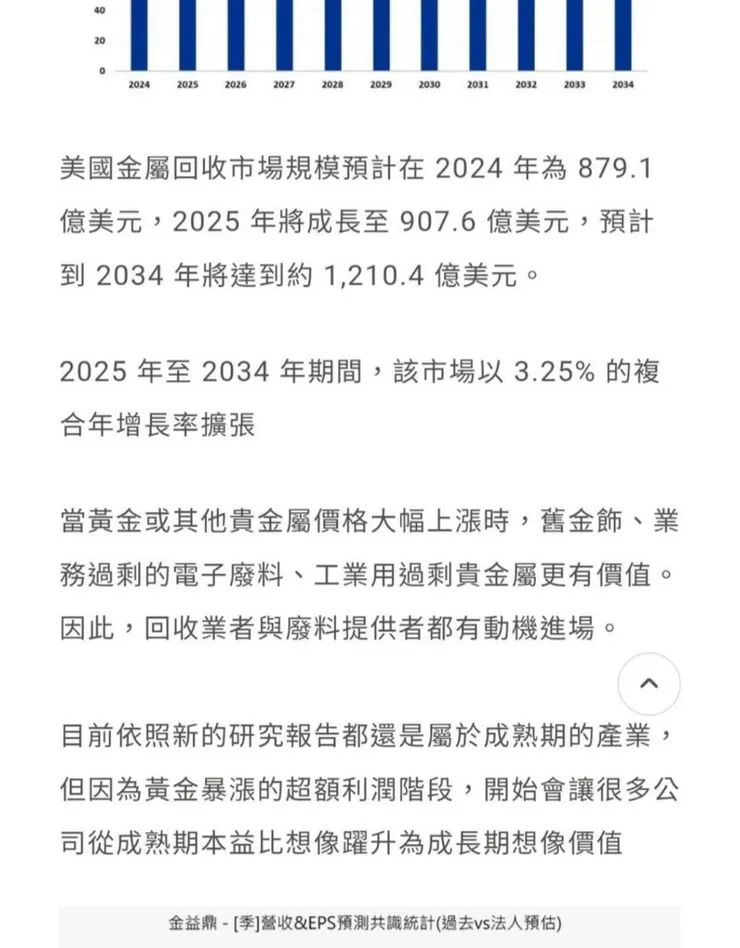This screenshot has height=948, width=740.
Task: Select the 2025 bar in the chart
Action: click(x=186, y=35)
